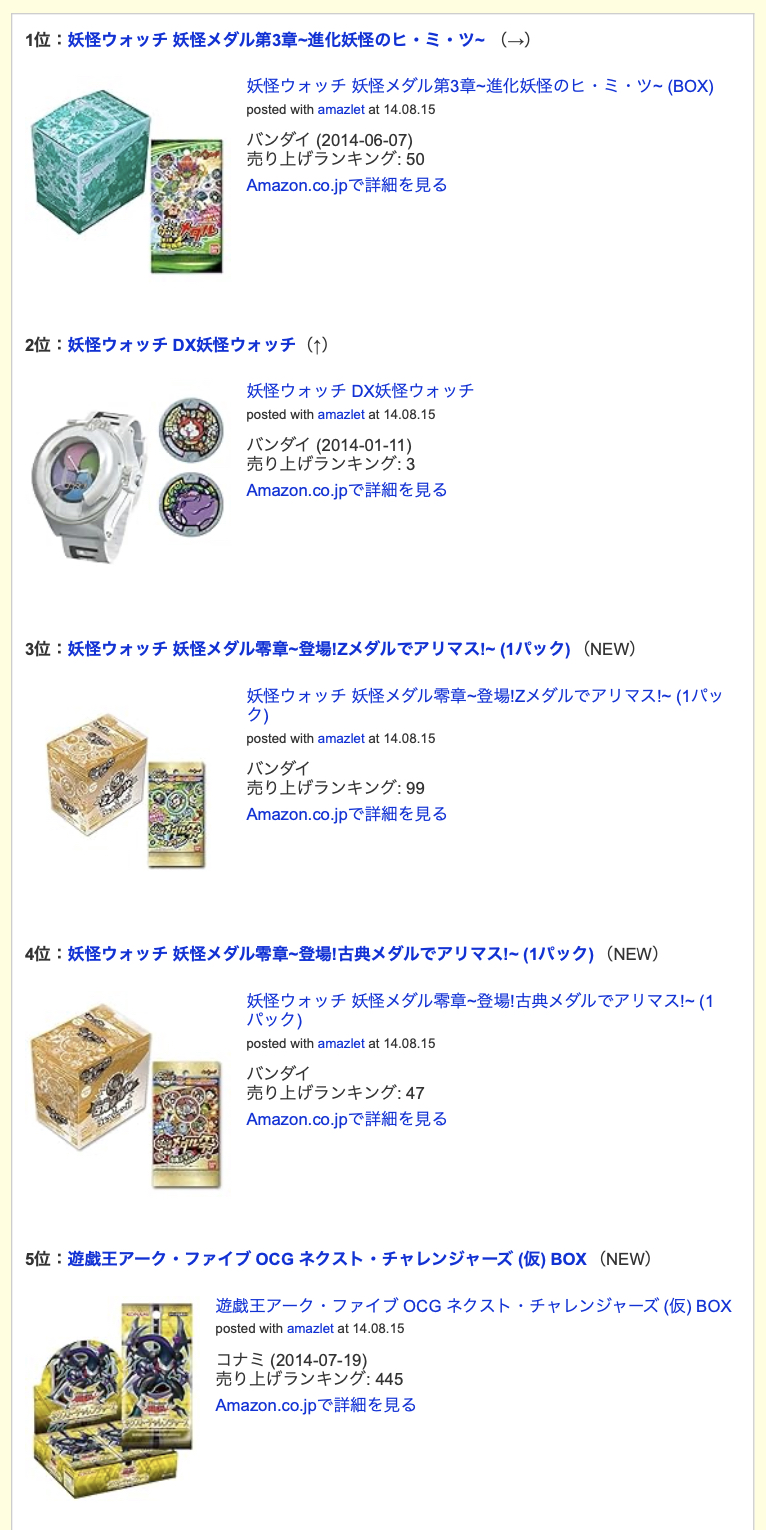
Task: Open the 5位 heading link for 遊戯王アーク・ファイブ
Action: 327,1259
